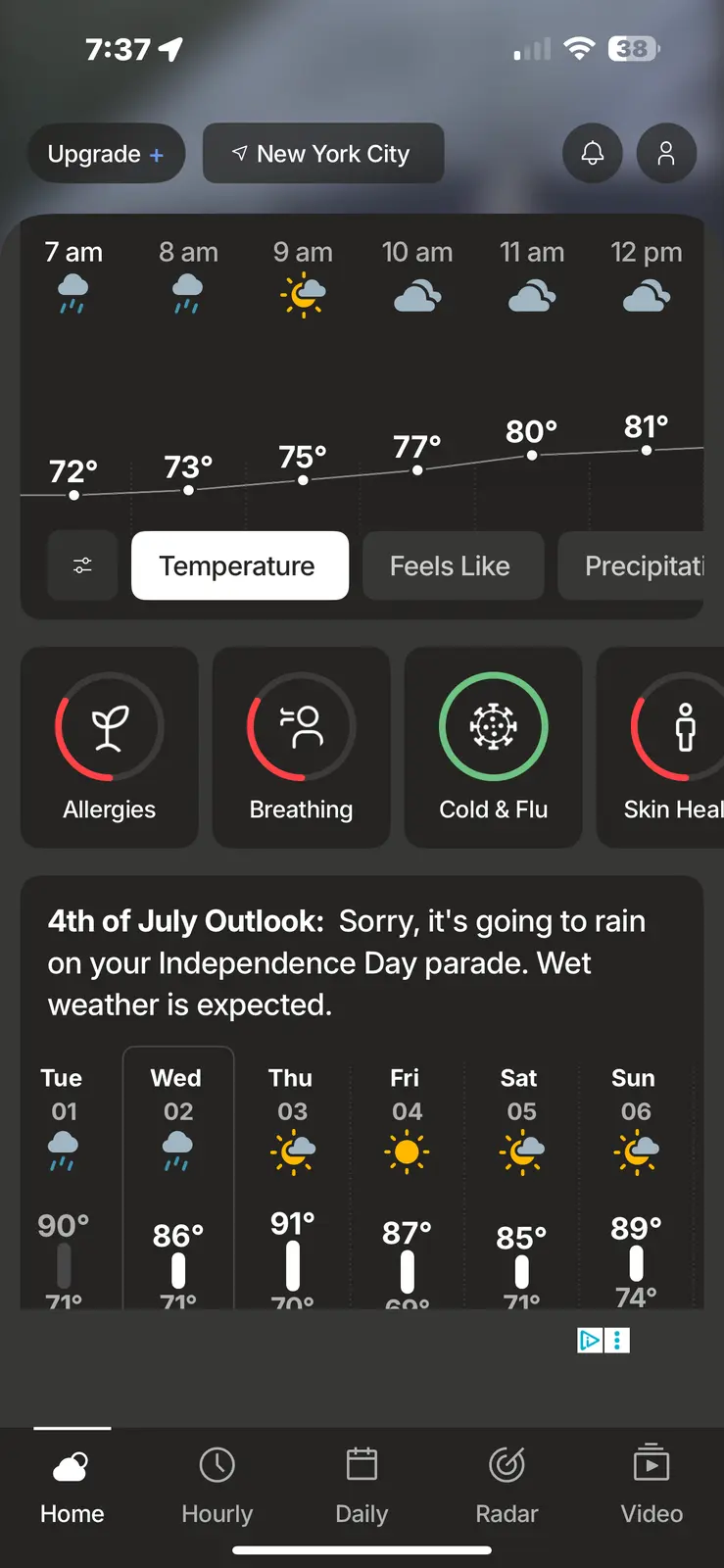Select the Temperature chip

point(239,565)
